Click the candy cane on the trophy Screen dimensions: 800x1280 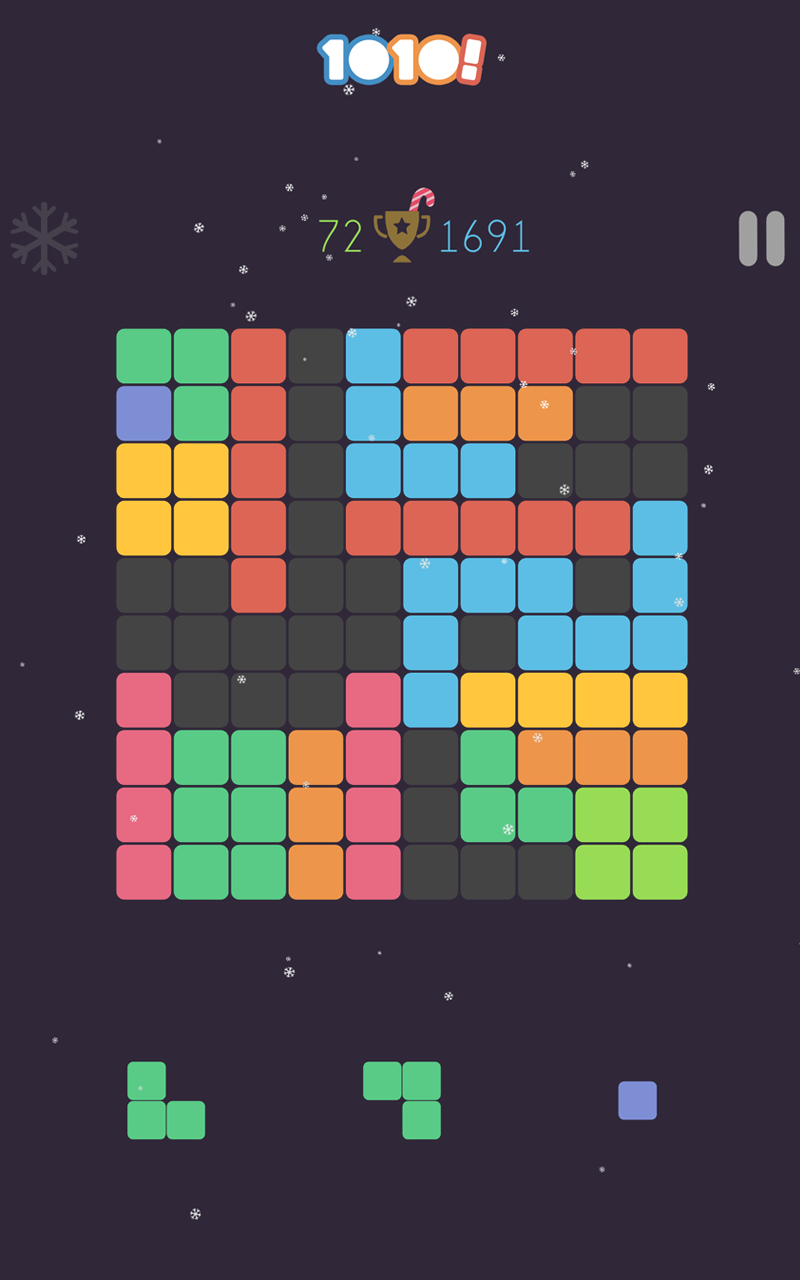point(422,198)
